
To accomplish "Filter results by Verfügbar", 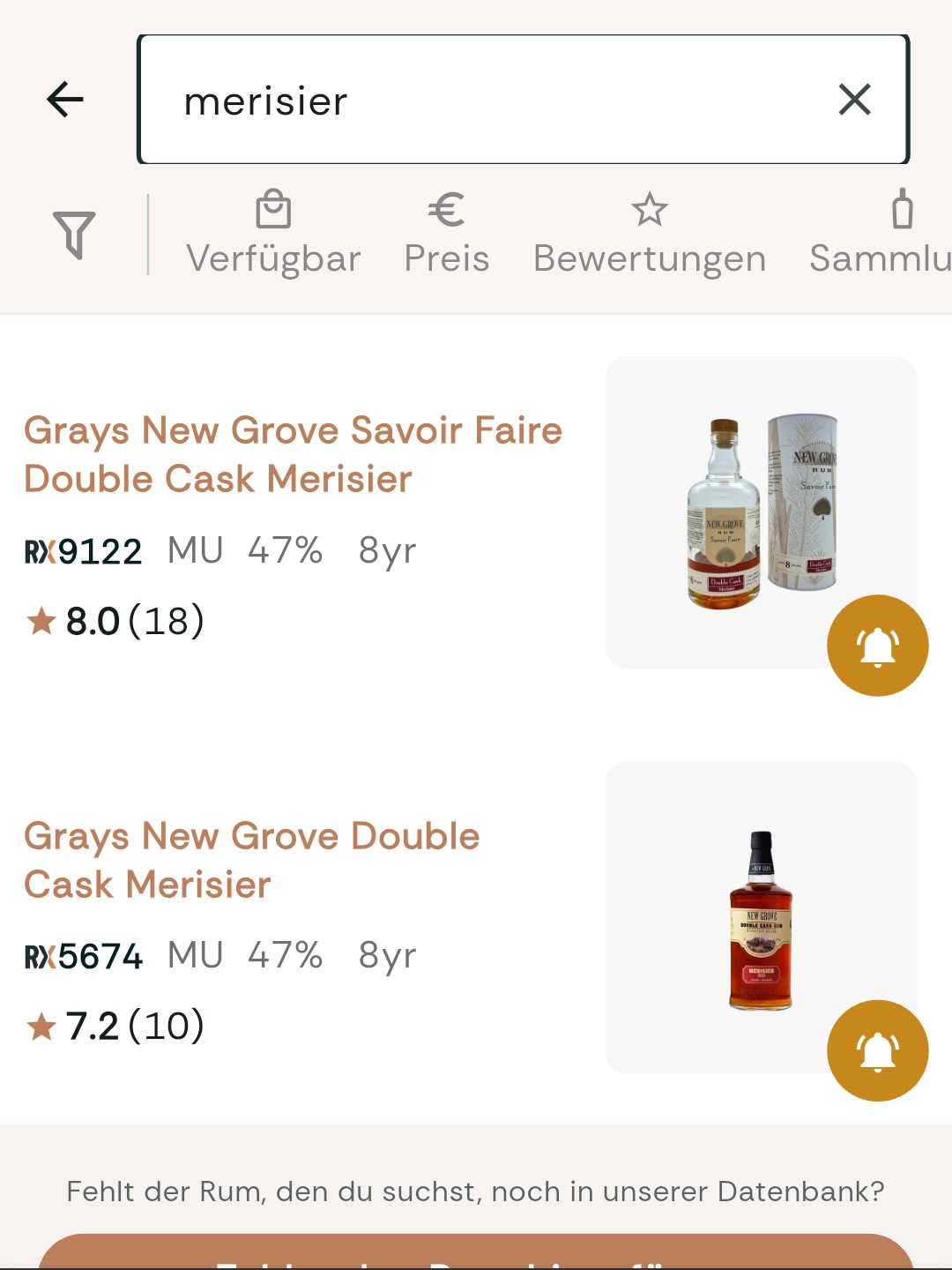I will coord(273,235).
